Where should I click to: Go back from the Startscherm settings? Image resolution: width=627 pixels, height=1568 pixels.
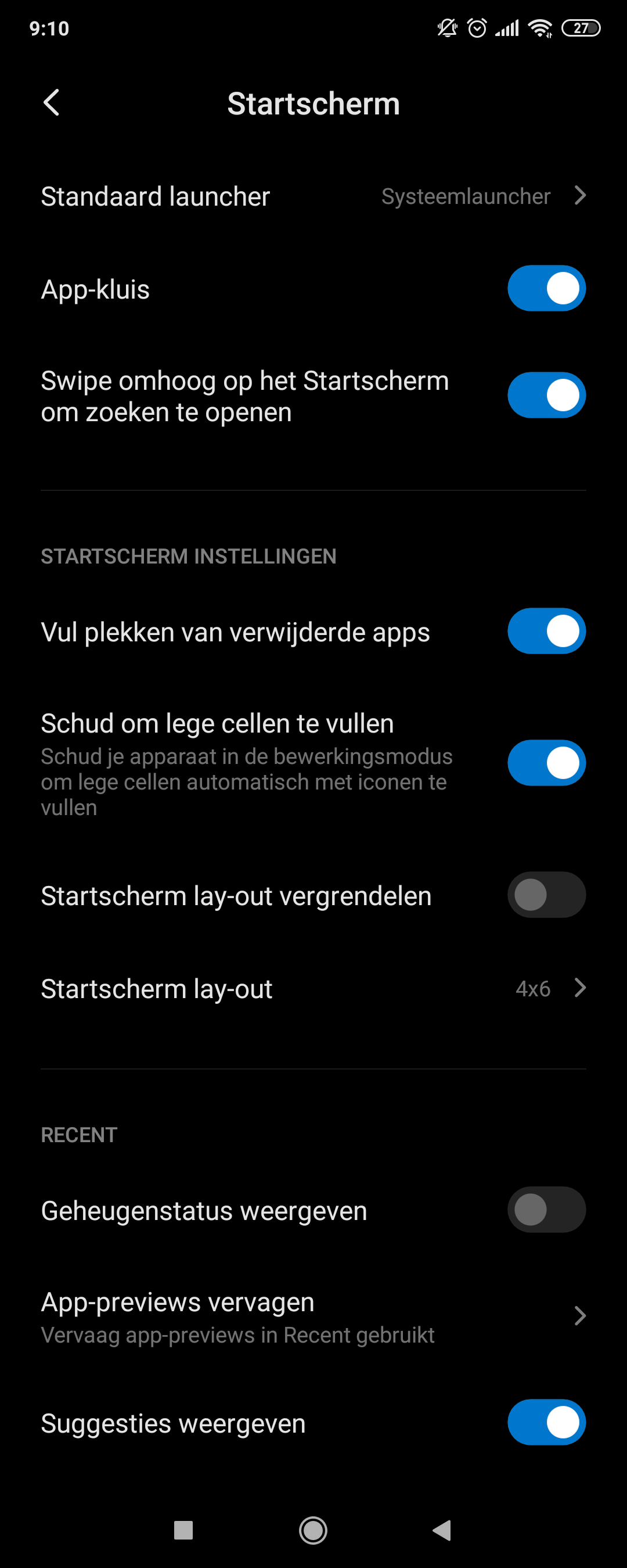[x=52, y=102]
